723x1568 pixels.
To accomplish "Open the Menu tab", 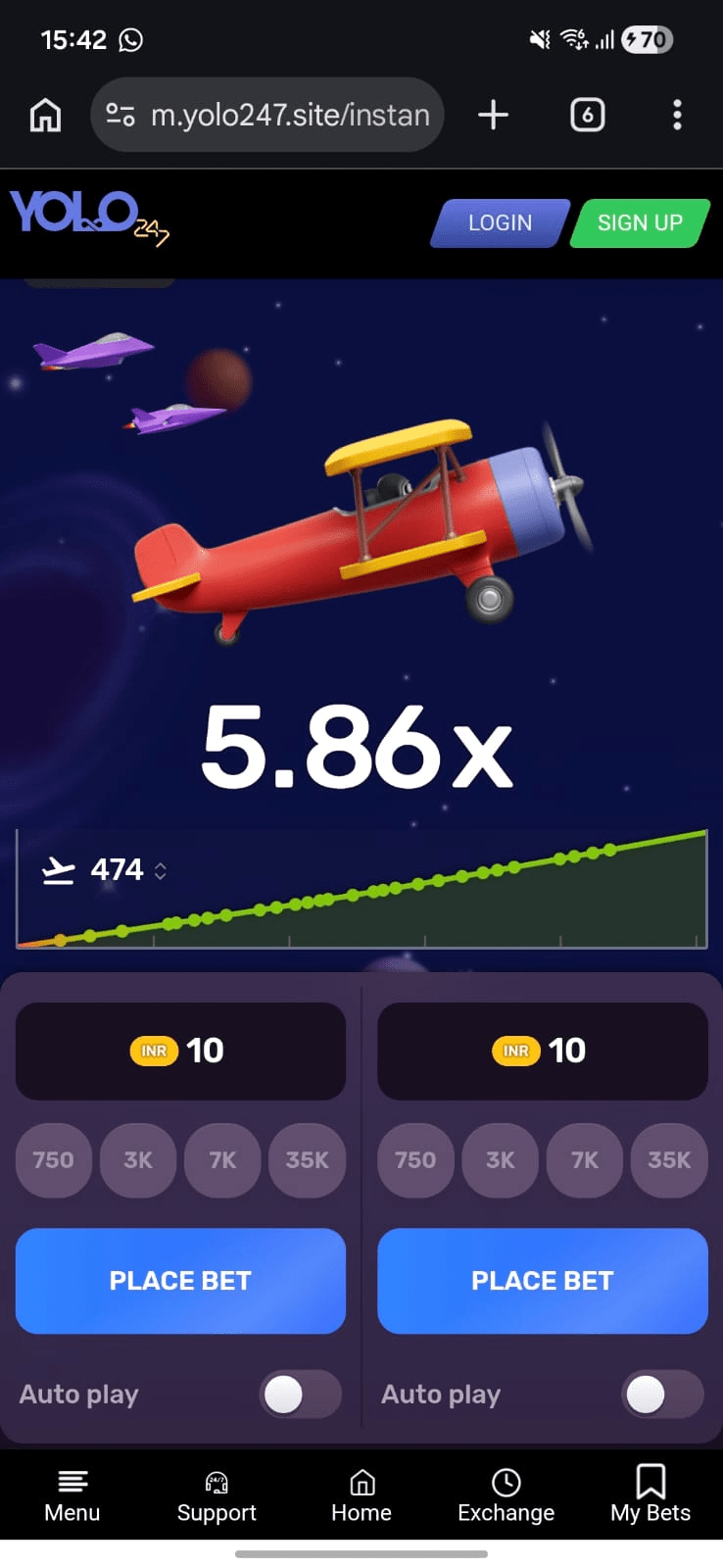I will coord(72,1496).
